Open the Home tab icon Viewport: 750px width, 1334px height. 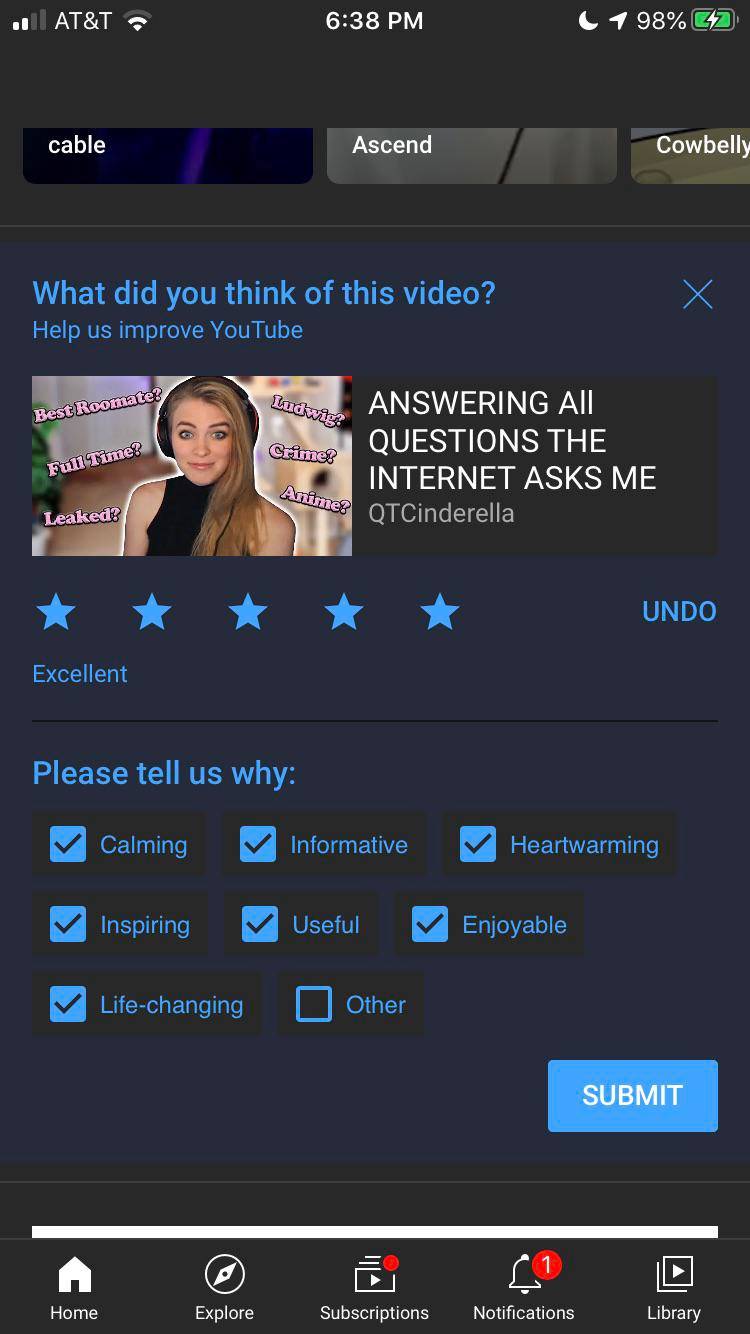(73, 1286)
